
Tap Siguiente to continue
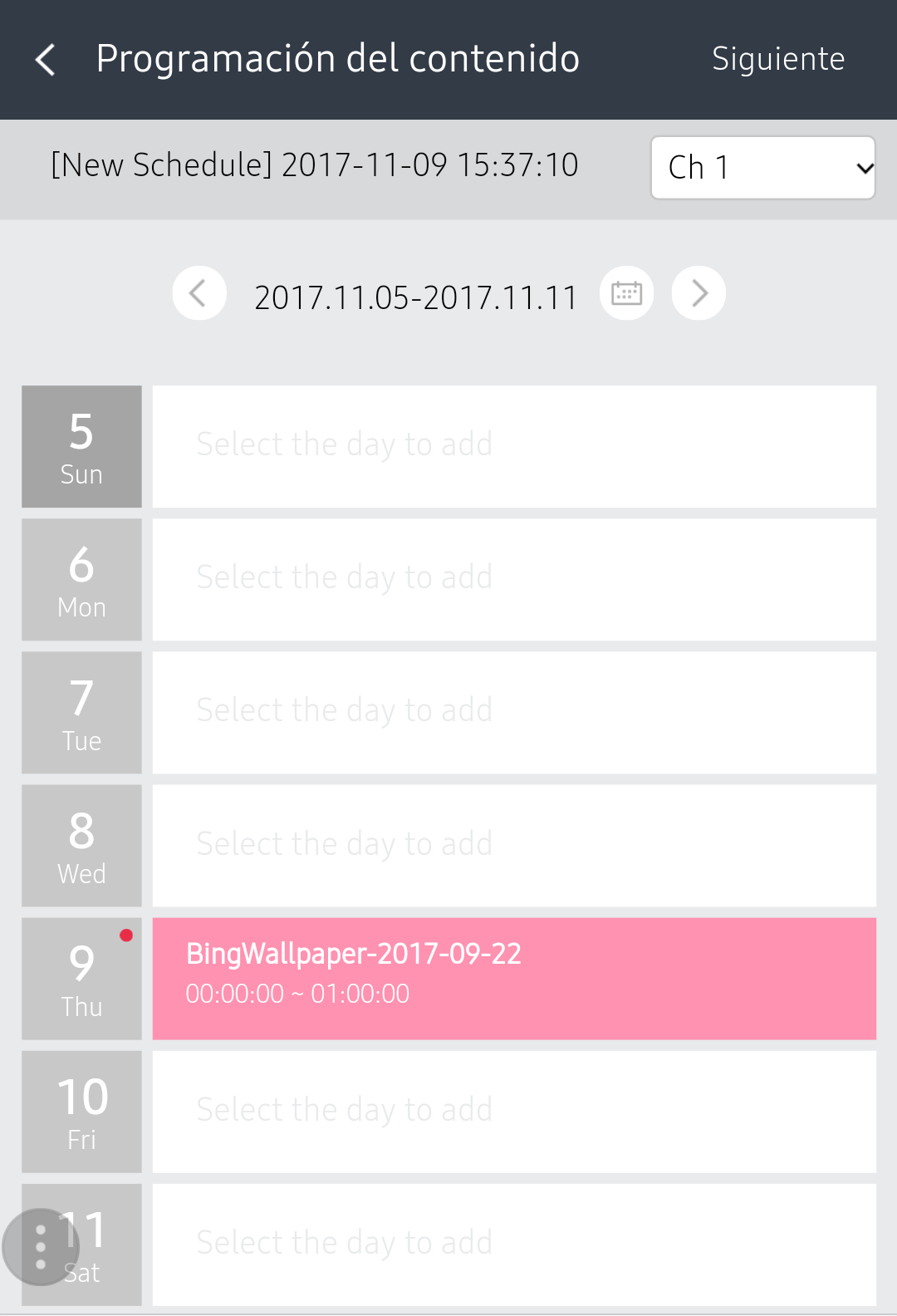778,59
